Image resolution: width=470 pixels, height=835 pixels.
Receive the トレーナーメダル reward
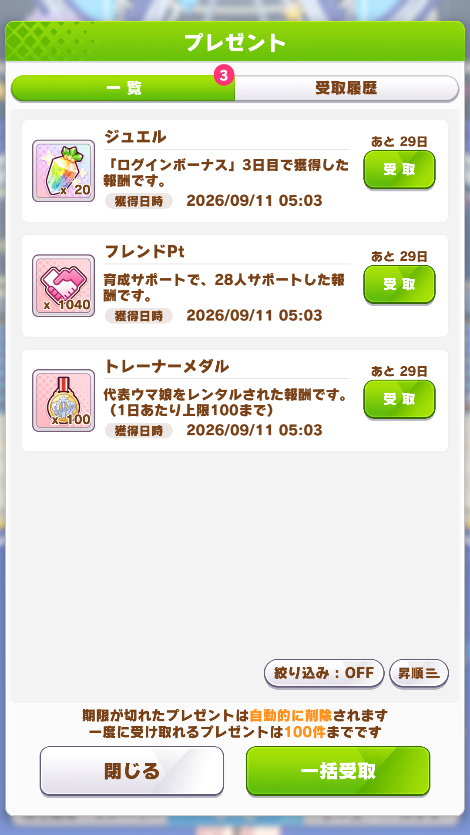click(399, 399)
